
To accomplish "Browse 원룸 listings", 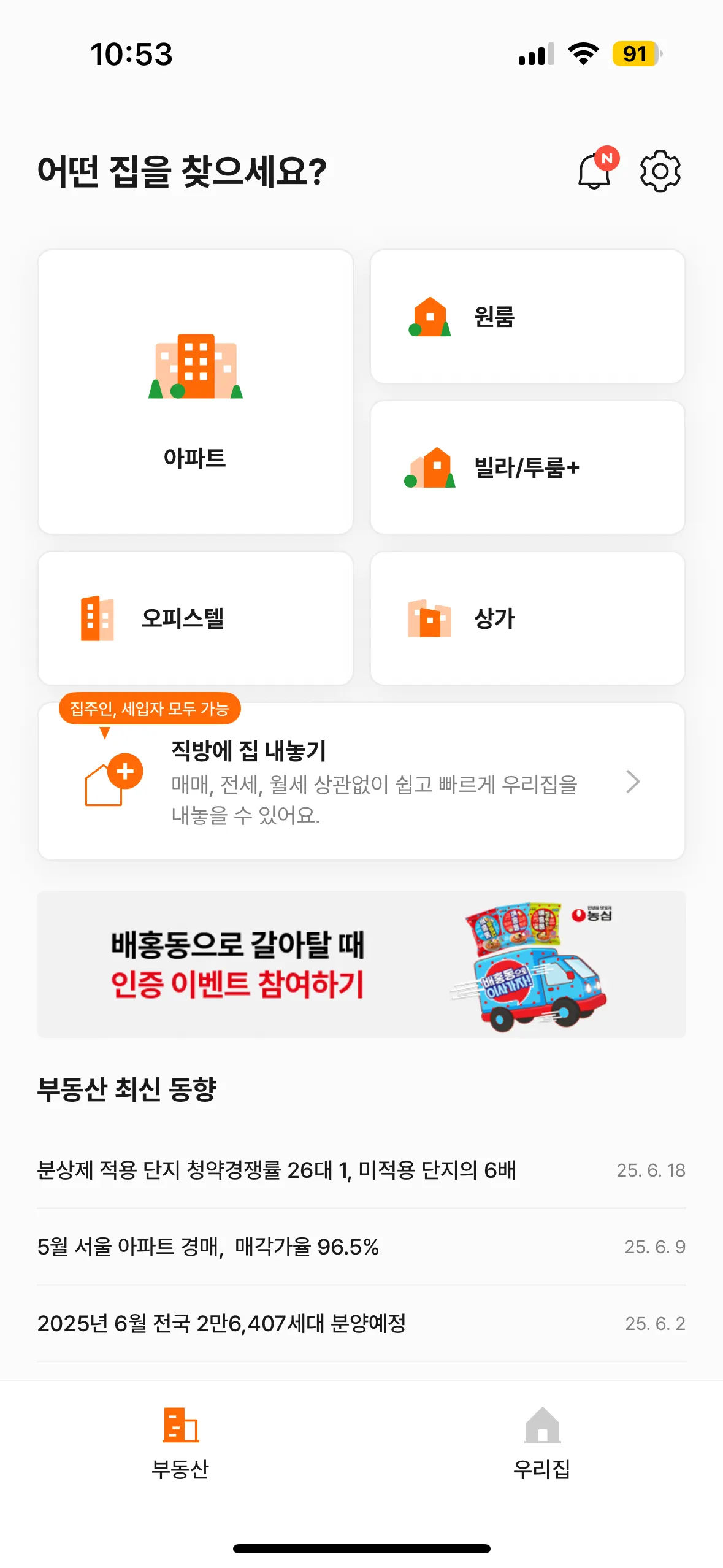I will (x=527, y=317).
